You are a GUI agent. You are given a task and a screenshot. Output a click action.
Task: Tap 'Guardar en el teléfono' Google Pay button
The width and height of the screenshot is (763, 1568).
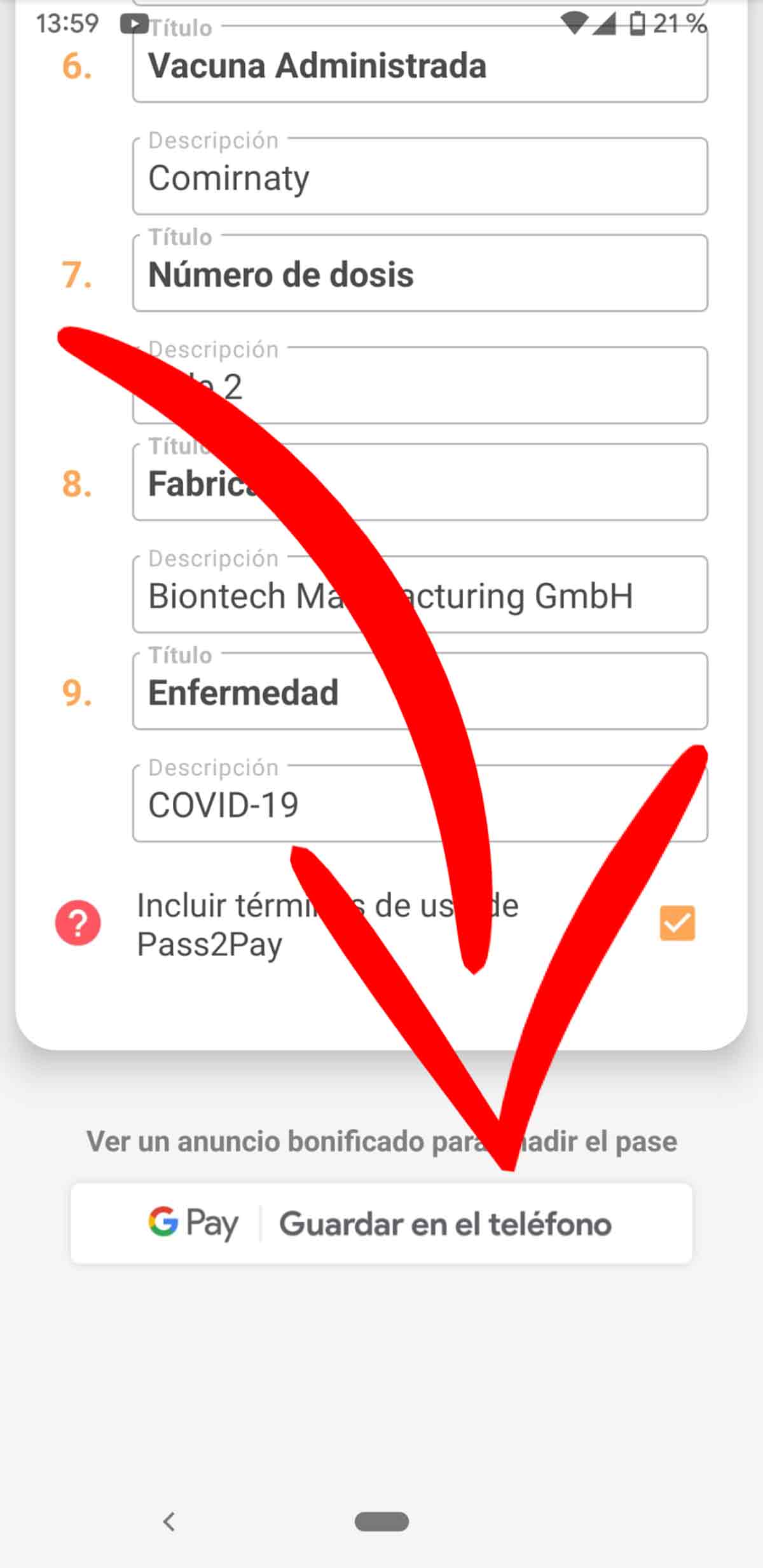[381, 1224]
